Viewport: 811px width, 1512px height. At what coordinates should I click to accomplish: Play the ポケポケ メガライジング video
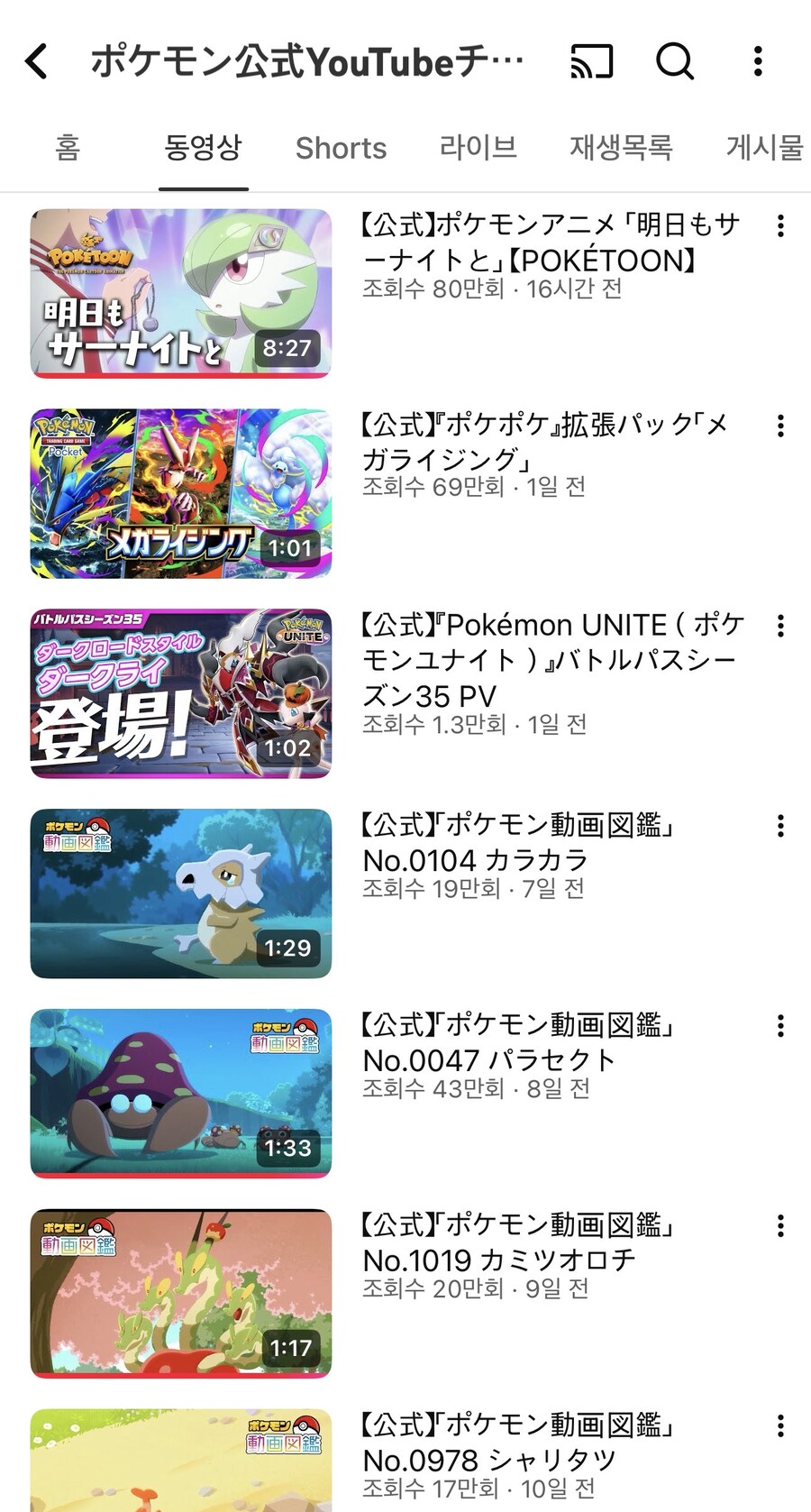point(180,493)
